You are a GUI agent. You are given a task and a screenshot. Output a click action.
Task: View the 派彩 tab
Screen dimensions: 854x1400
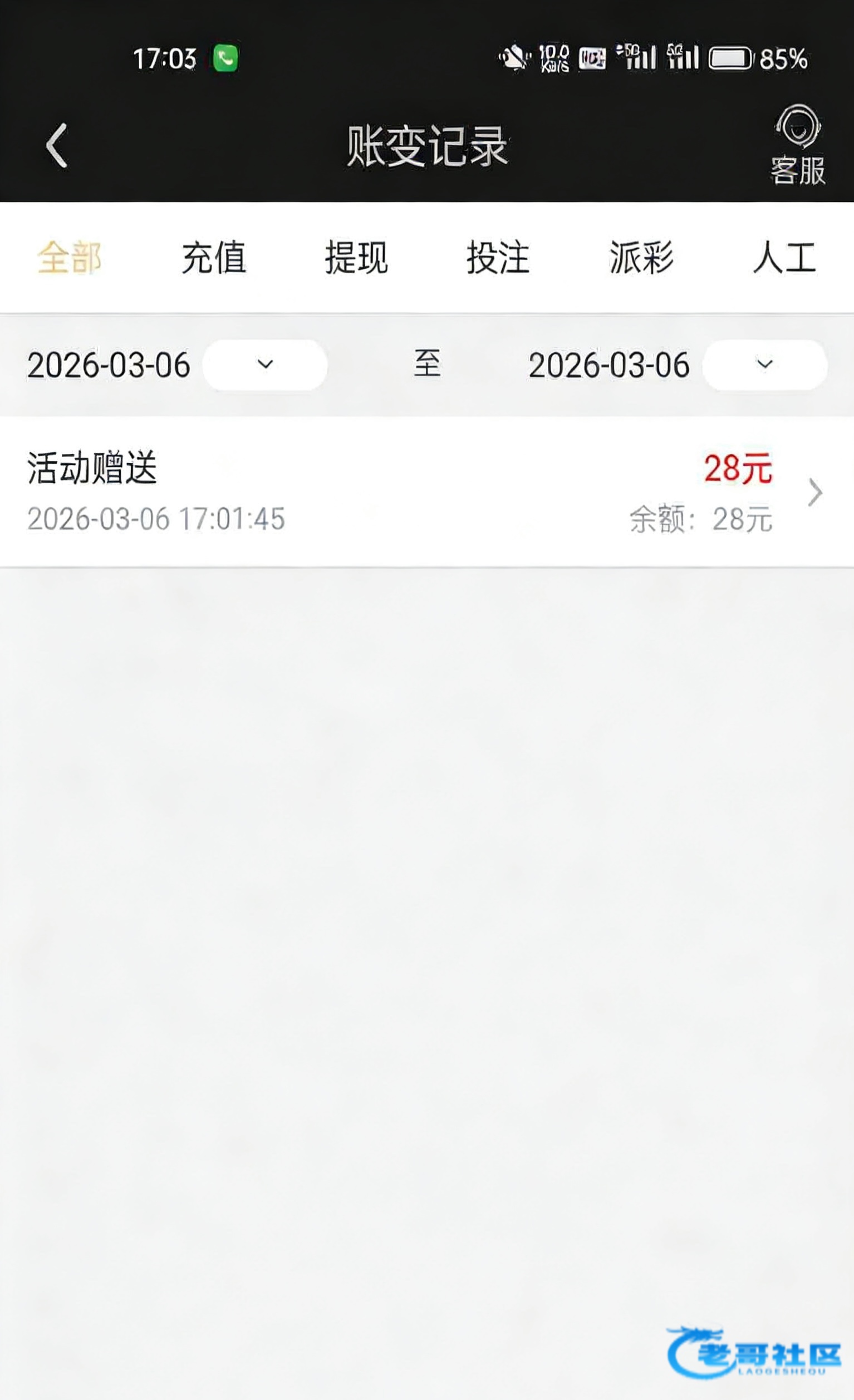[641, 258]
